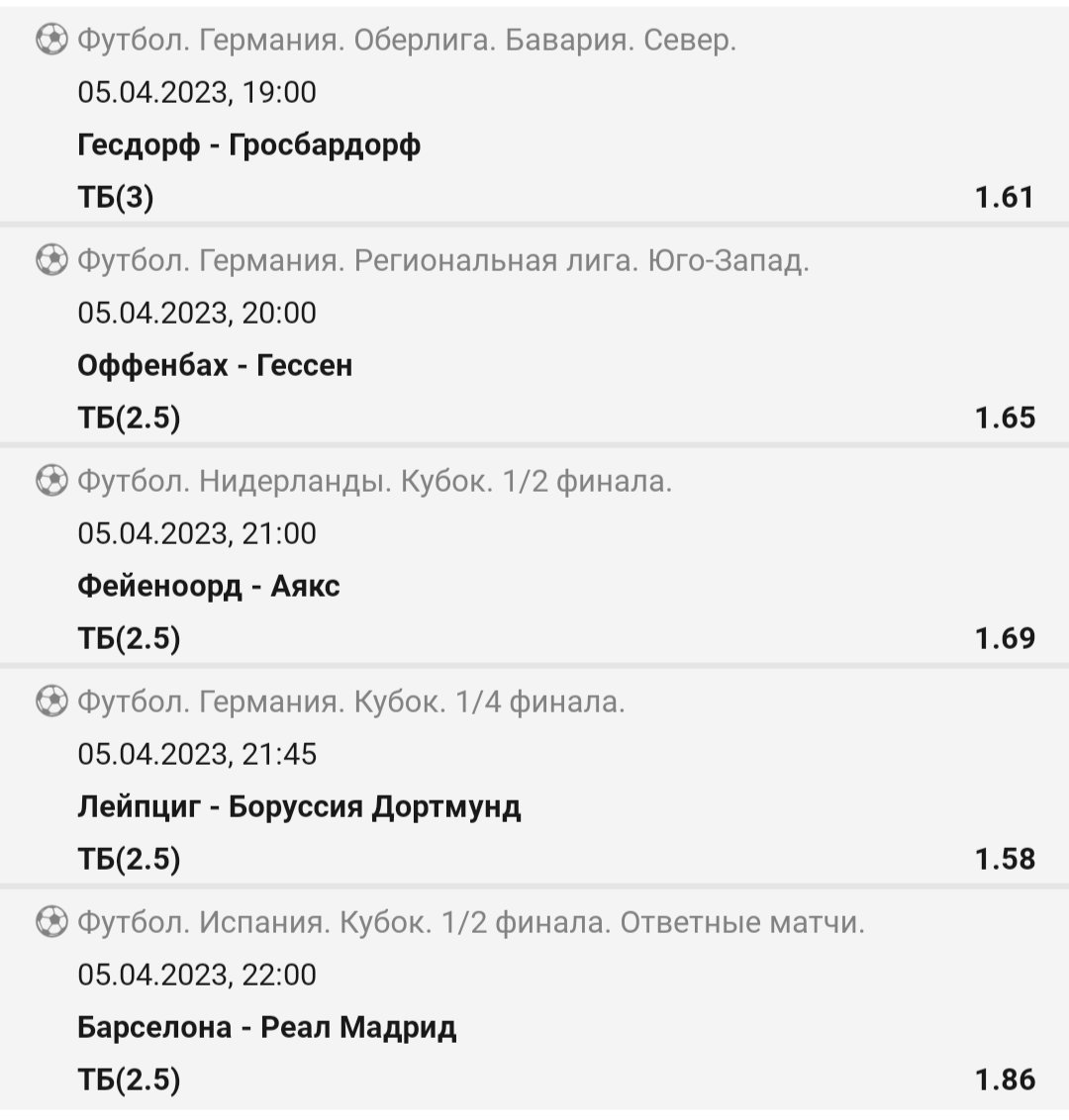The width and height of the screenshot is (1069, 1120).
Task: Open the Оффенбах - Гессен match row
Action: tap(215, 366)
